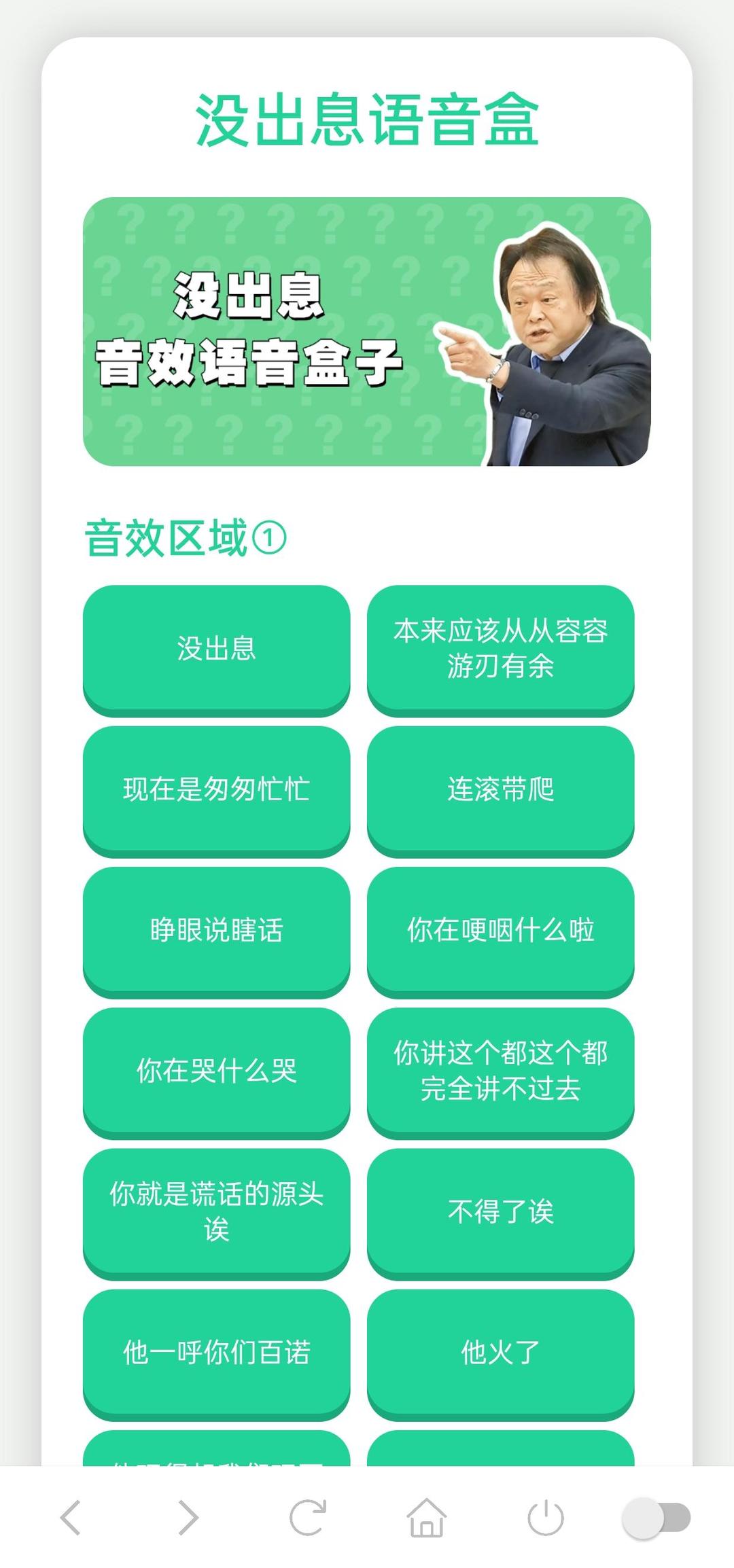Play 本来应该从从容容游刃有余 sound
Viewport: 734px width, 1568px height.
click(x=500, y=648)
